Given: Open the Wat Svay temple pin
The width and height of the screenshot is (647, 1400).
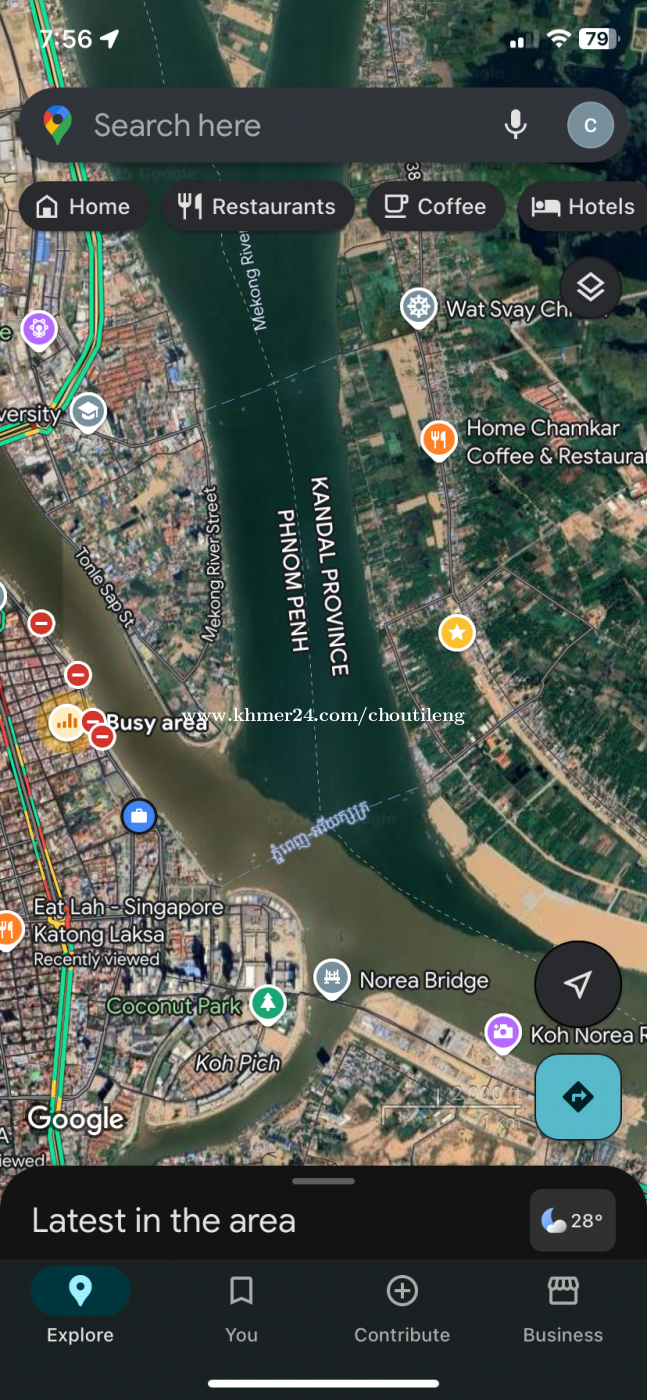Looking at the screenshot, I should pyautogui.click(x=418, y=308).
